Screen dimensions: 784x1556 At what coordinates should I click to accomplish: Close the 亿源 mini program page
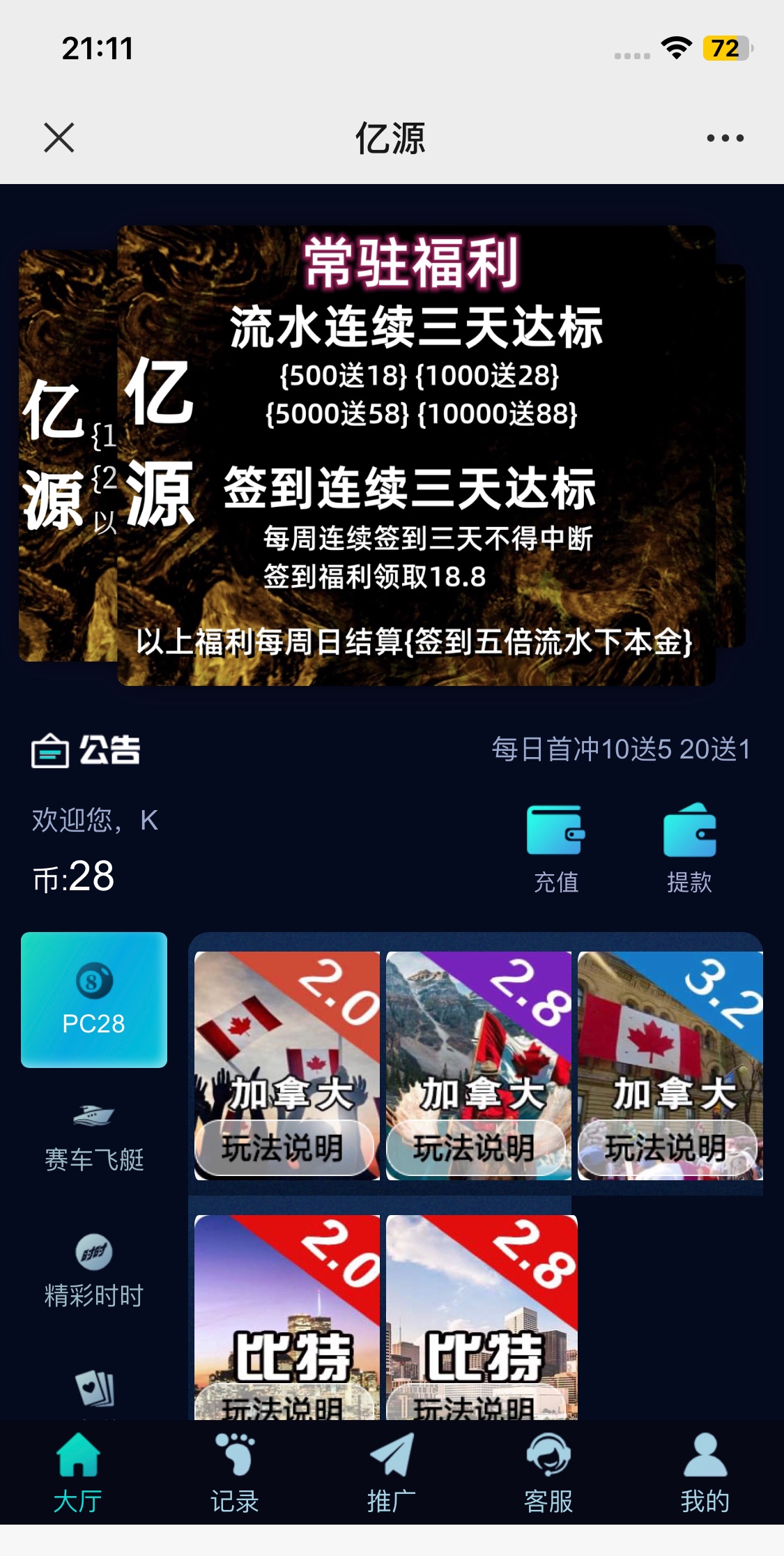coord(59,137)
